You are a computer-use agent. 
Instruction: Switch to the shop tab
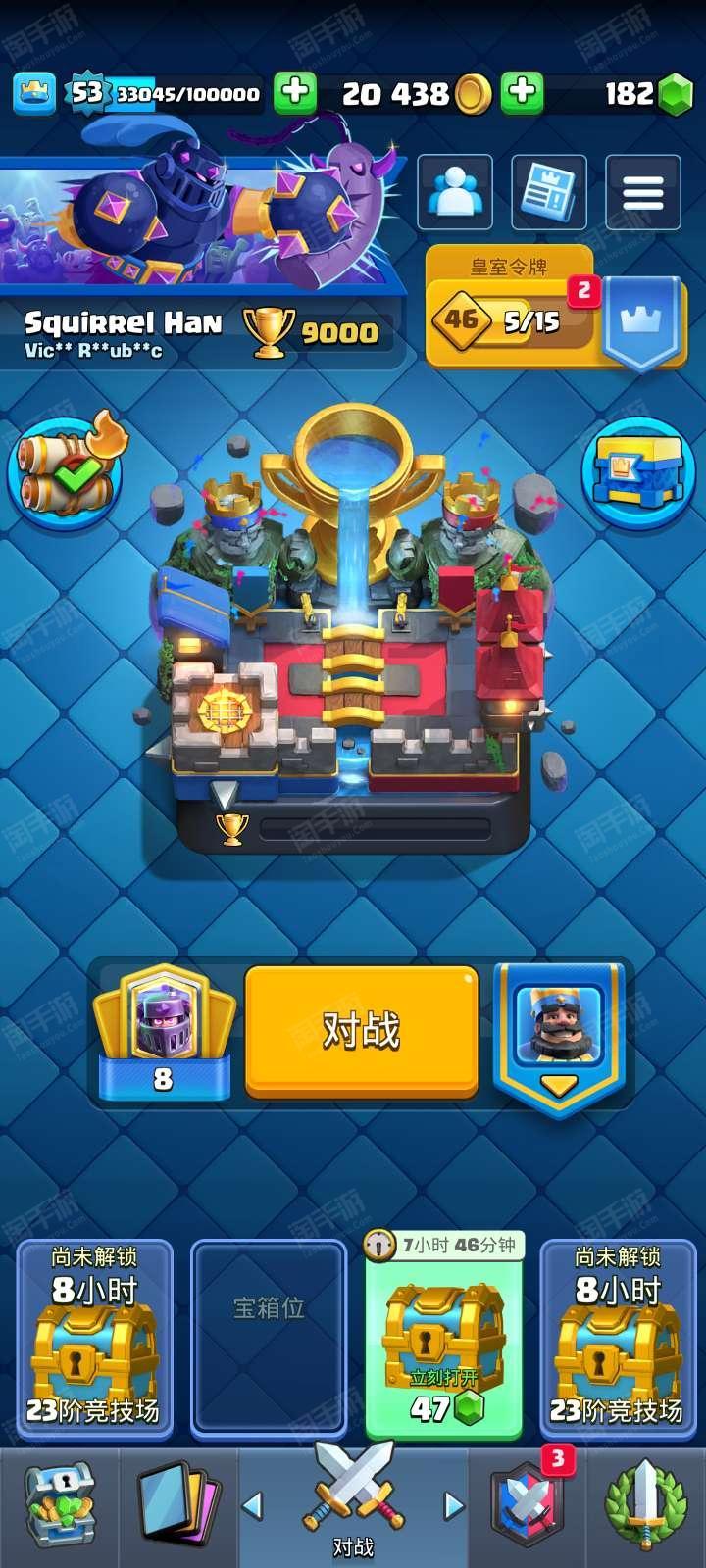pos(59,1507)
